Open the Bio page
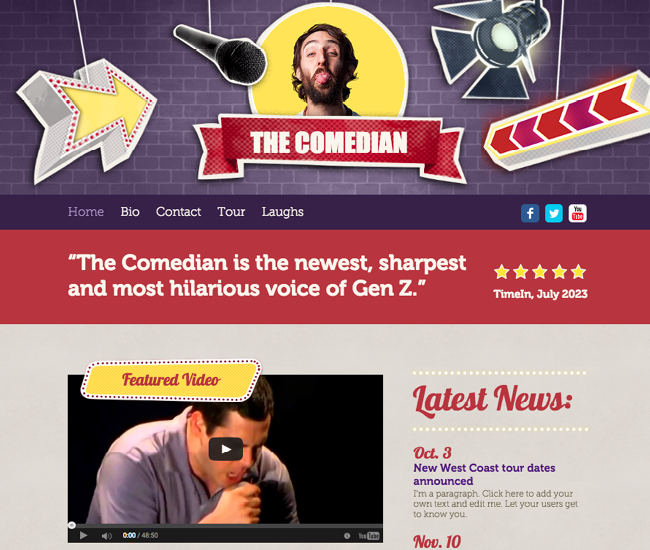The height and width of the screenshot is (550, 650). click(130, 212)
